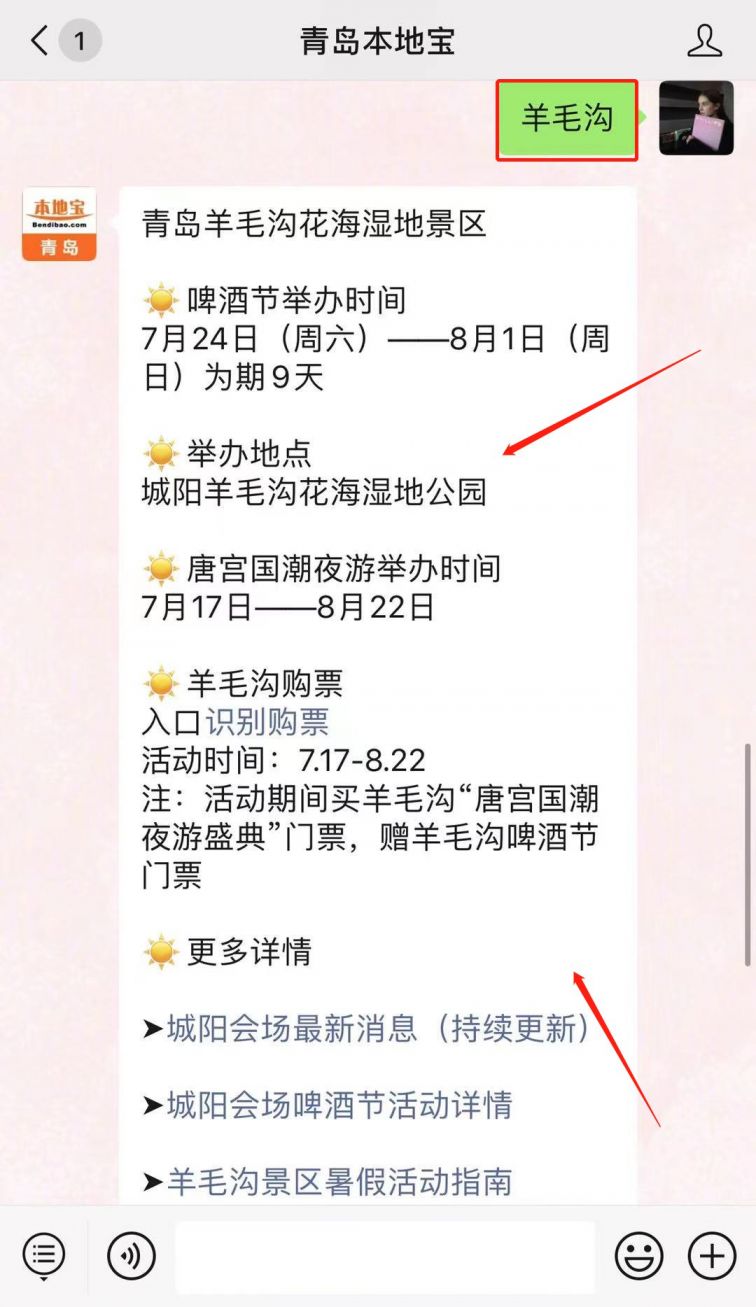Open the plus attachments menu
Image resolution: width=756 pixels, height=1307 pixels.
(712, 1256)
